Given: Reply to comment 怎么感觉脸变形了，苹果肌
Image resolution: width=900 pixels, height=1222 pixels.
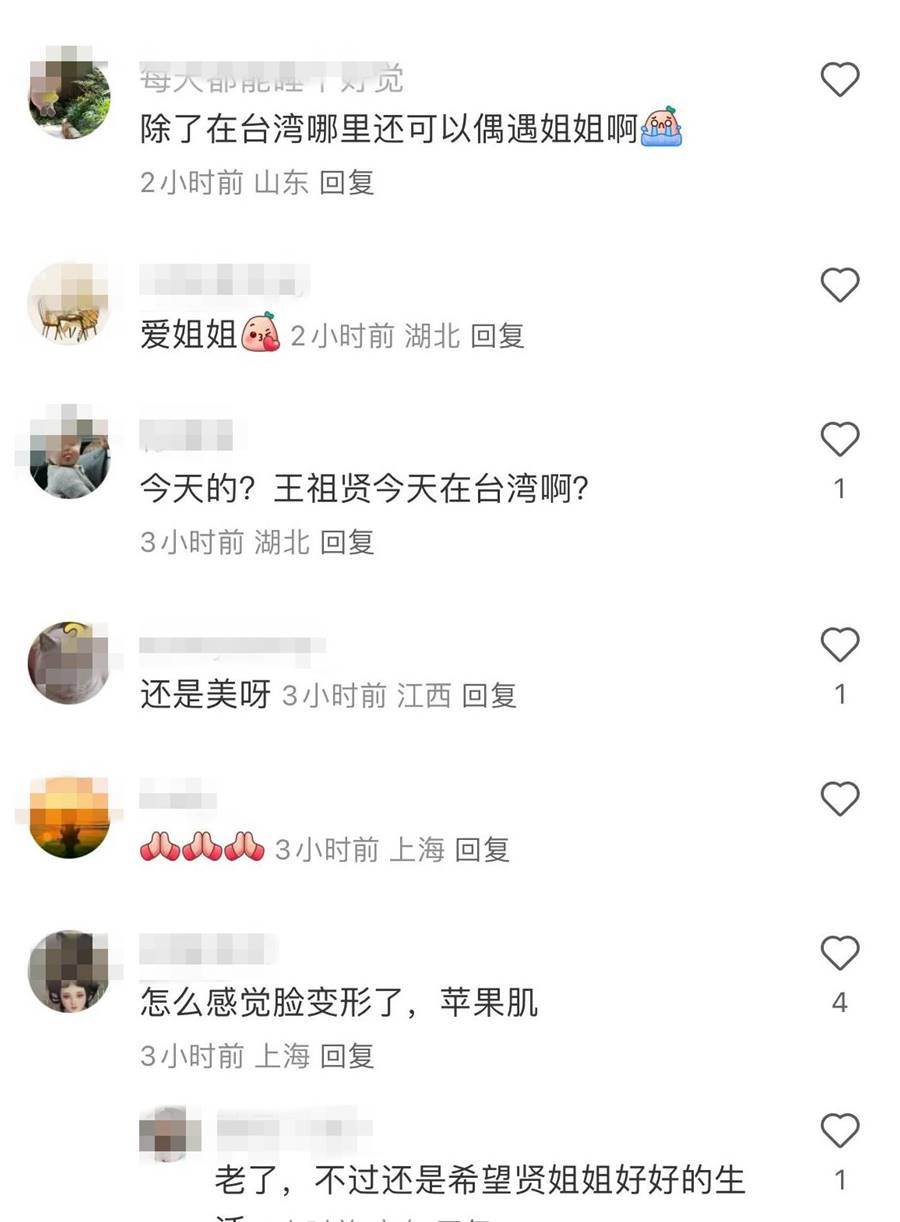Looking at the screenshot, I should coord(347,1056).
